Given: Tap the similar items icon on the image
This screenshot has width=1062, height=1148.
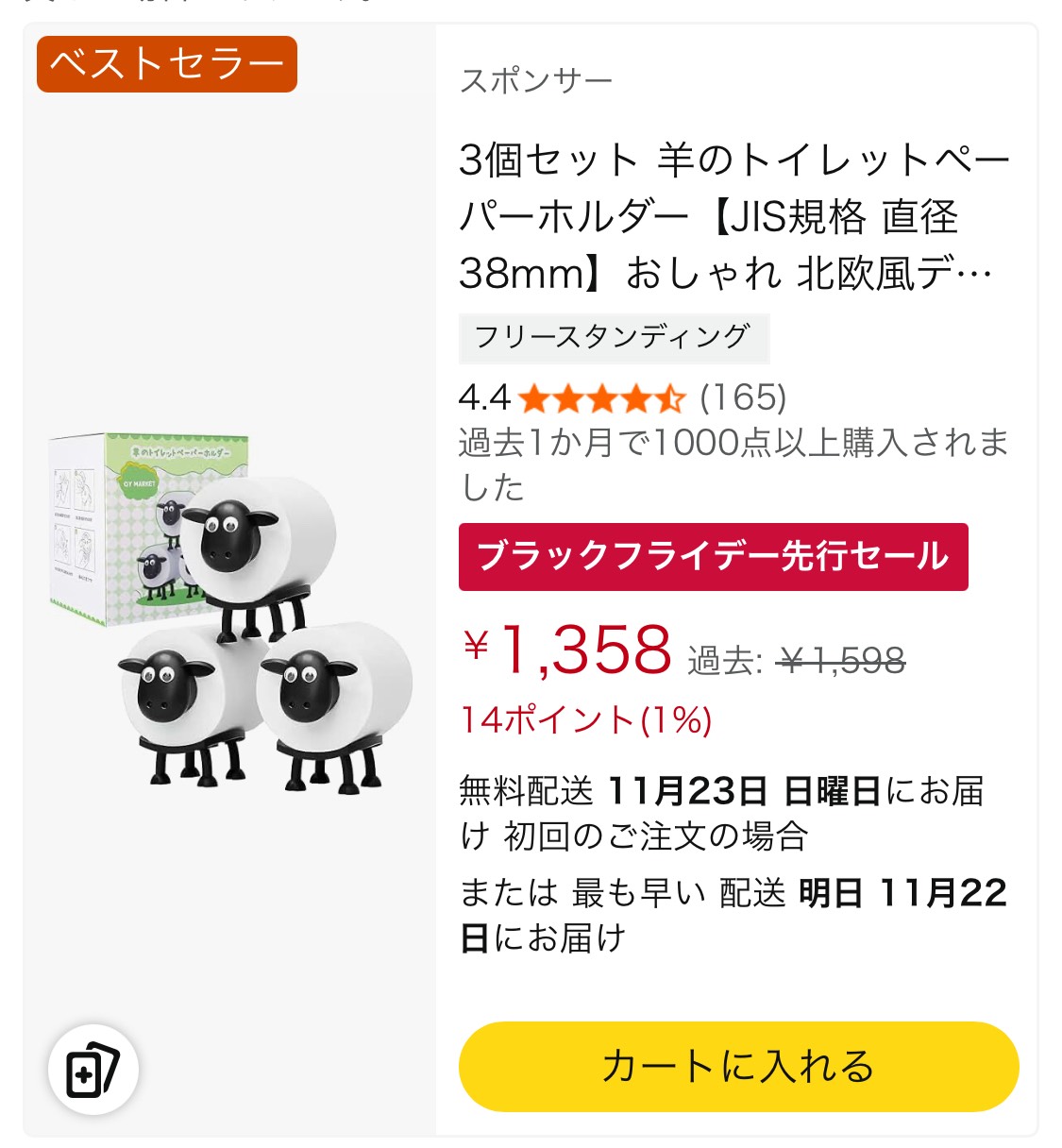Looking at the screenshot, I should click(93, 1070).
